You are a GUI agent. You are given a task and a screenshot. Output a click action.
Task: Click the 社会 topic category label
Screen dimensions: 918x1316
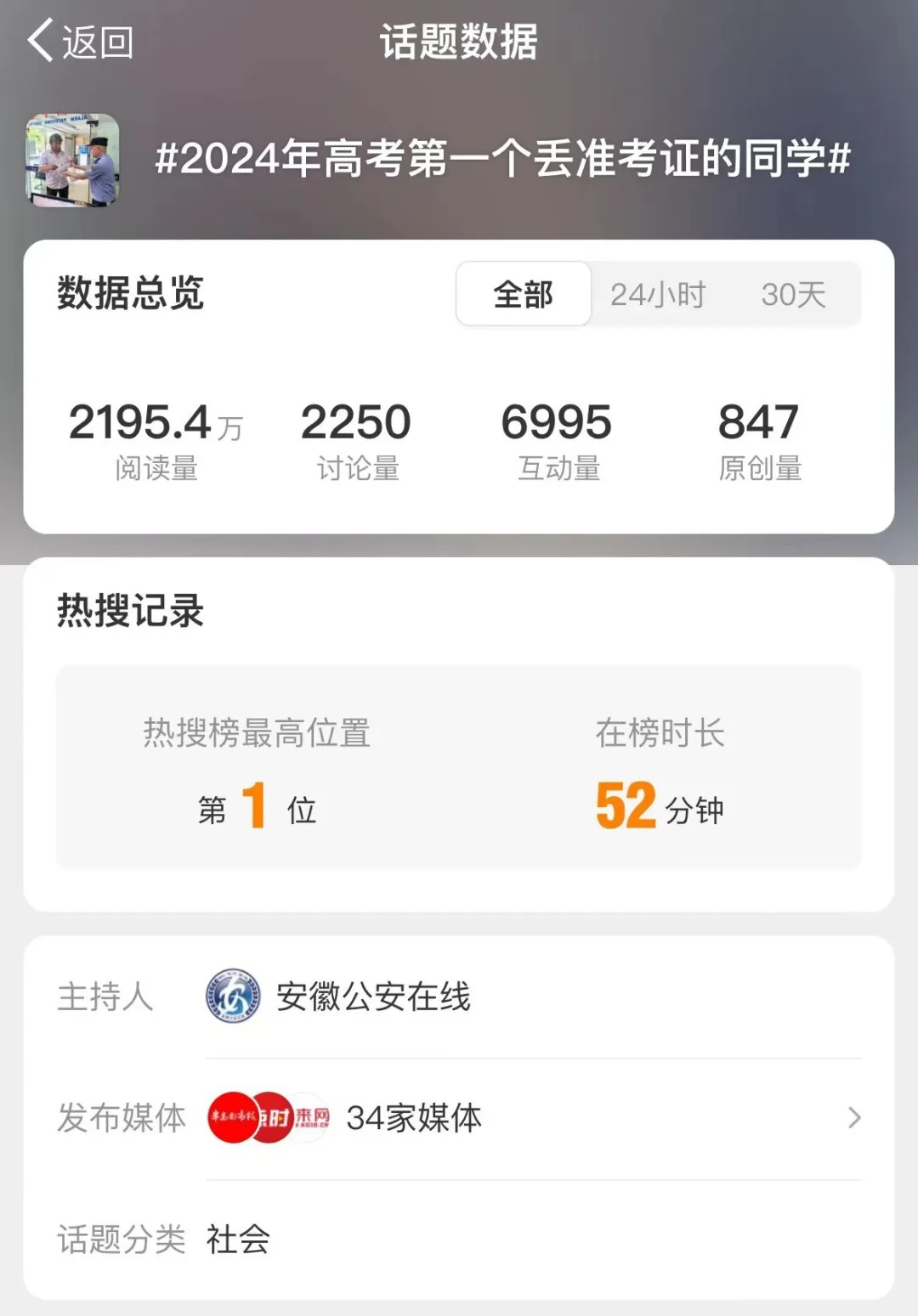tap(238, 1240)
